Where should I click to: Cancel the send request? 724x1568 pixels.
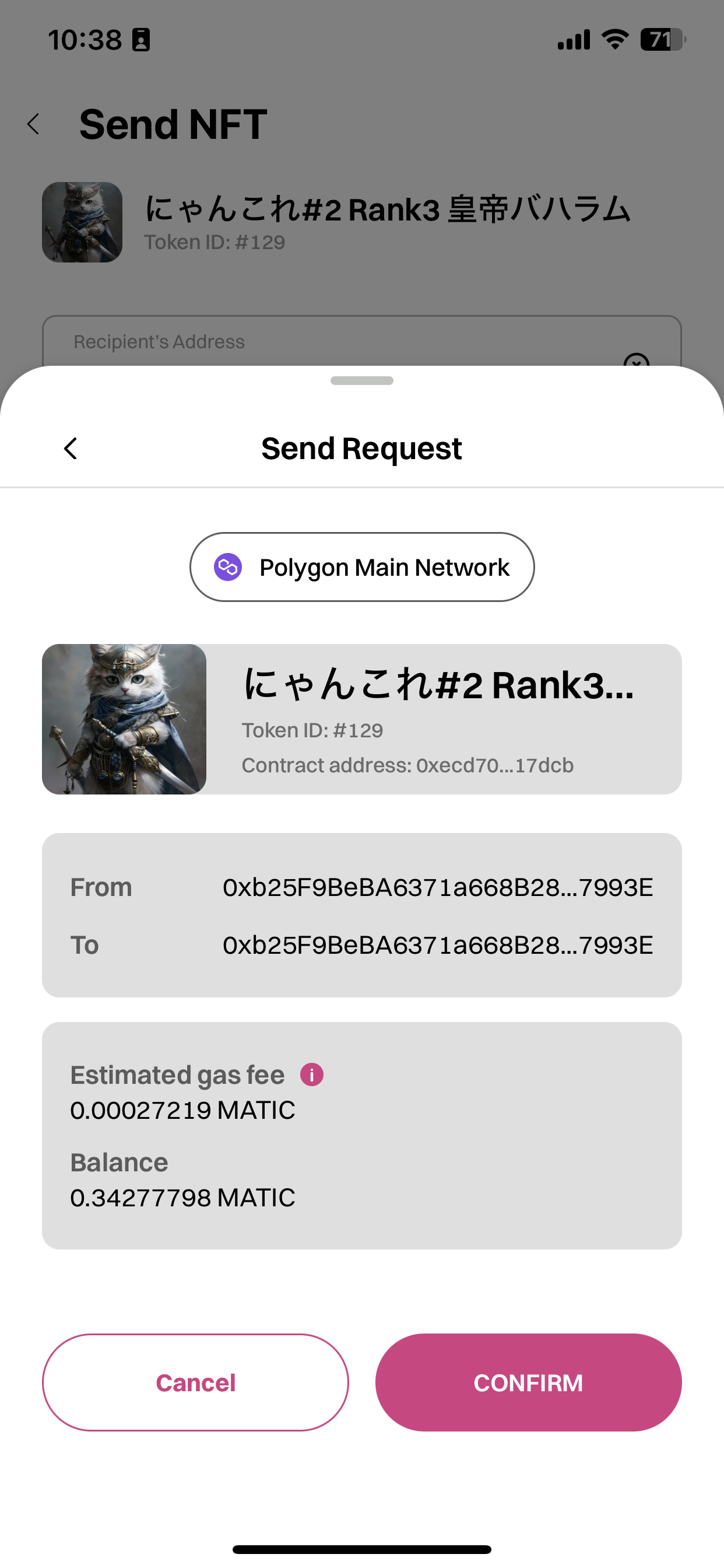(x=195, y=1382)
